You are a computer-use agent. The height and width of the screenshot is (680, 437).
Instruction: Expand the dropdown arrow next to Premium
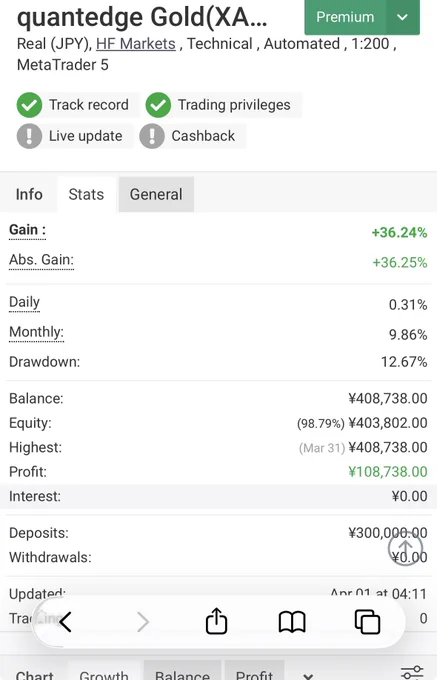pos(403,17)
